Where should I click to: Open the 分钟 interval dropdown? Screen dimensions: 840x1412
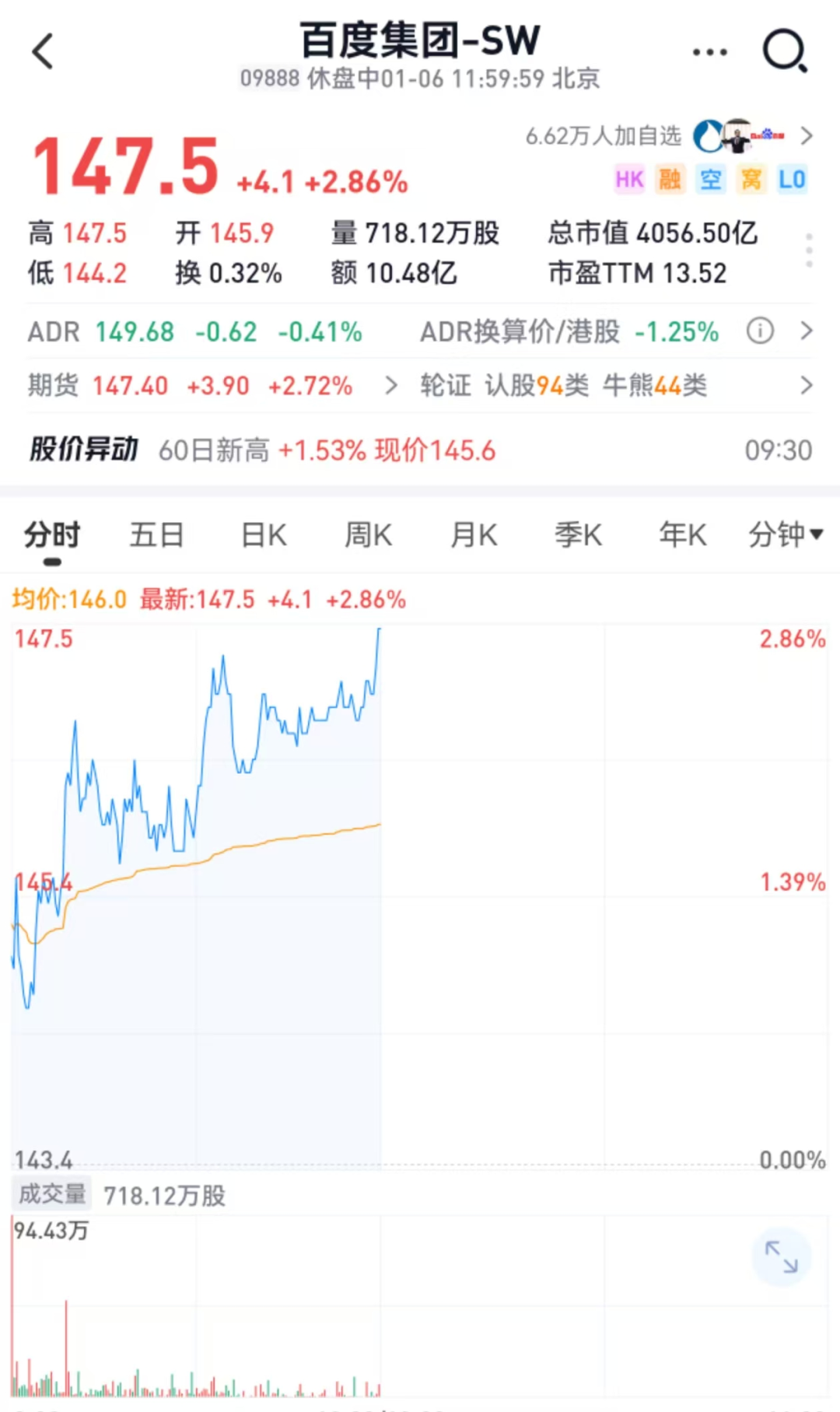click(785, 535)
